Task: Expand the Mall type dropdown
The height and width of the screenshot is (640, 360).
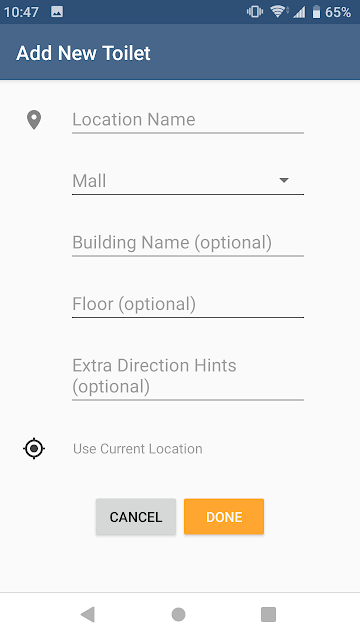Action: pyautogui.click(x=188, y=181)
